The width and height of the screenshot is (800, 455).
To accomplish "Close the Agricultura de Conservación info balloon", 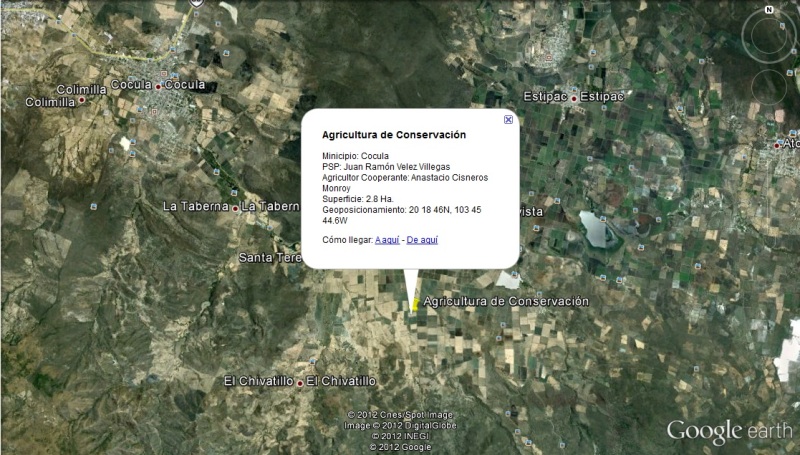I will click(508, 119).
